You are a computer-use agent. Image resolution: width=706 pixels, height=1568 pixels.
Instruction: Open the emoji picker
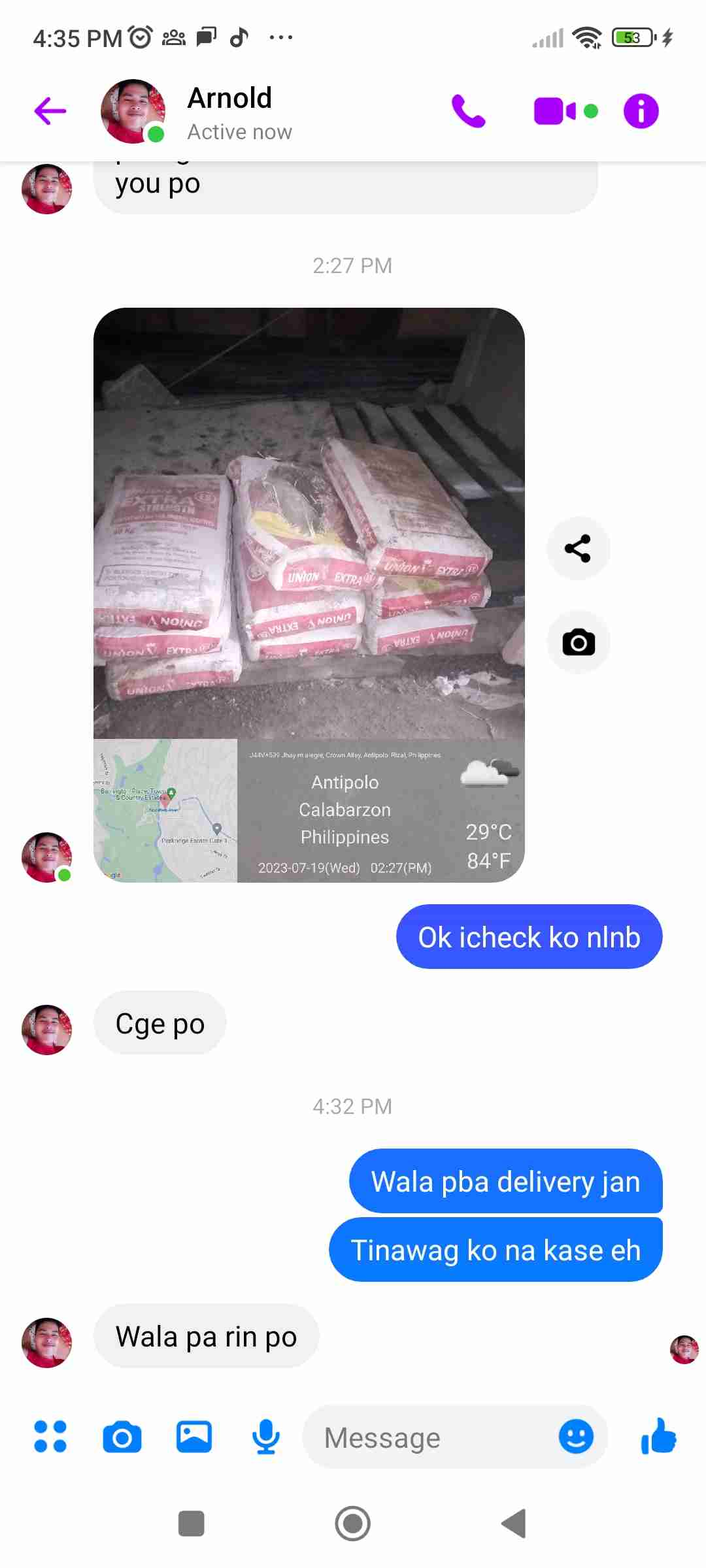pyautogui.click(x=576, y=1437)
